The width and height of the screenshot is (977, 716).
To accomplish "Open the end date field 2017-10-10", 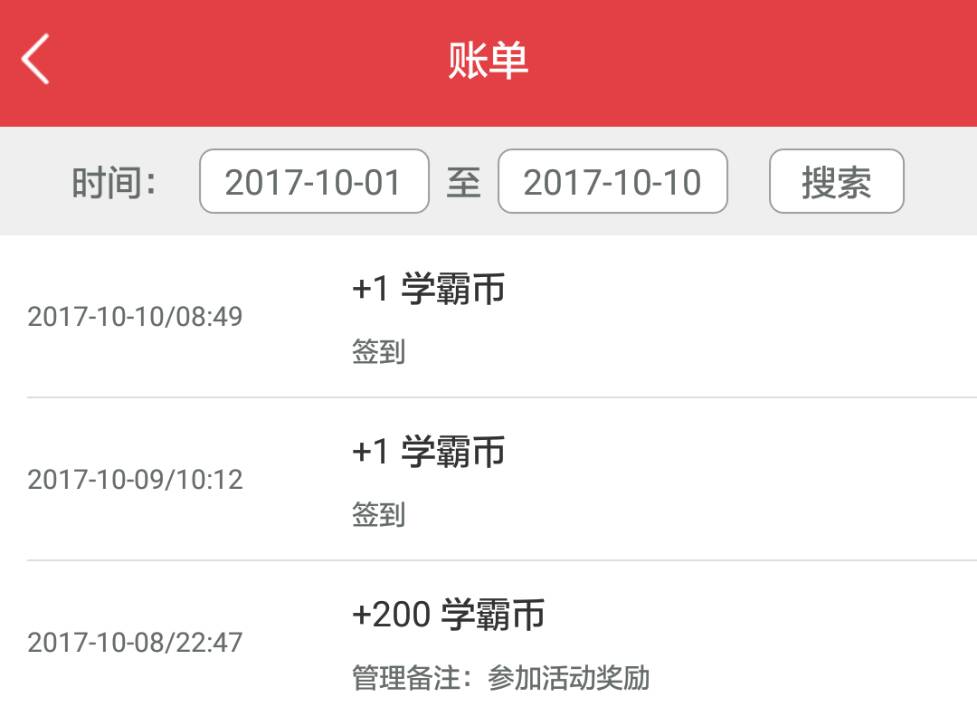I will pos(612,182).
